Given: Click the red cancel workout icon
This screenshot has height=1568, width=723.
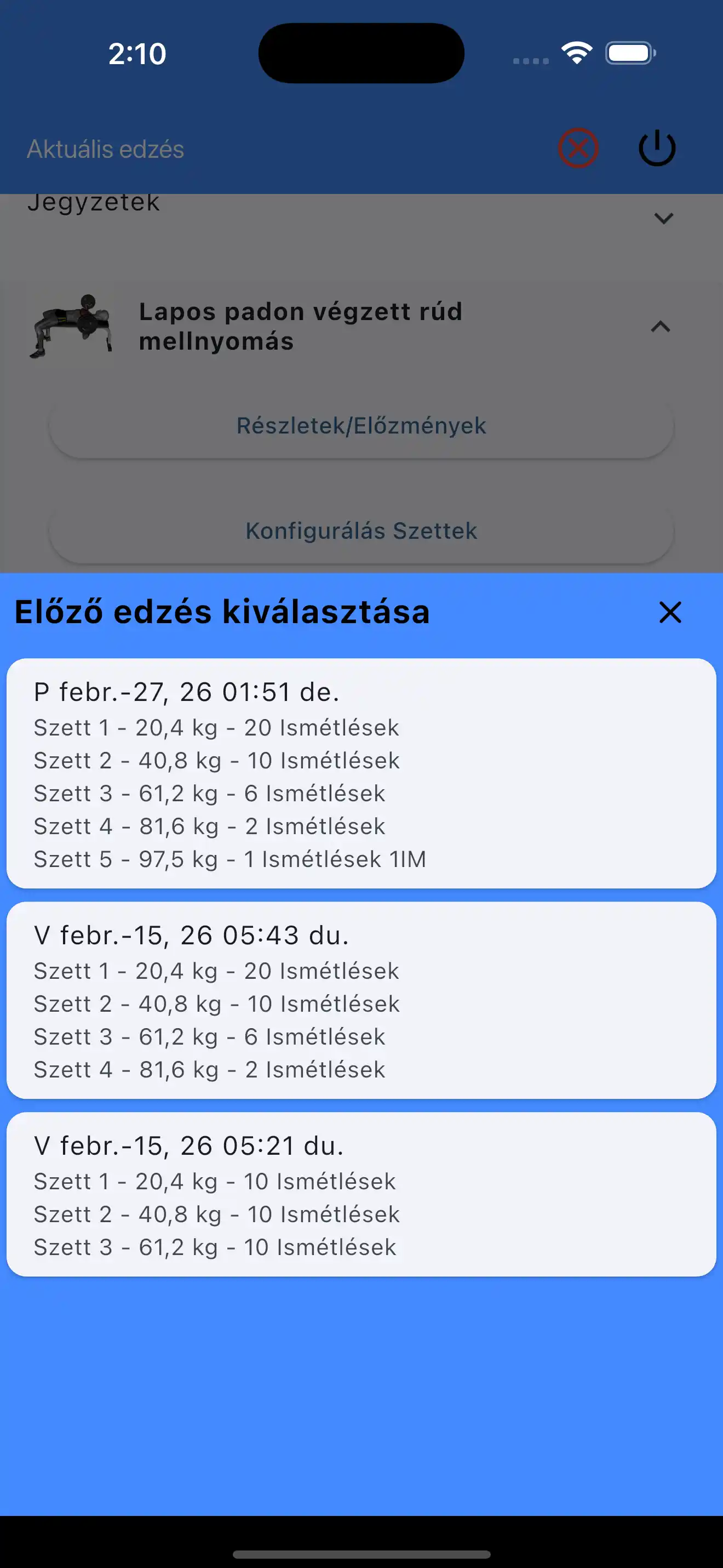Looking at the screenshot, I should pyautogui.click(x=578, y=148).
